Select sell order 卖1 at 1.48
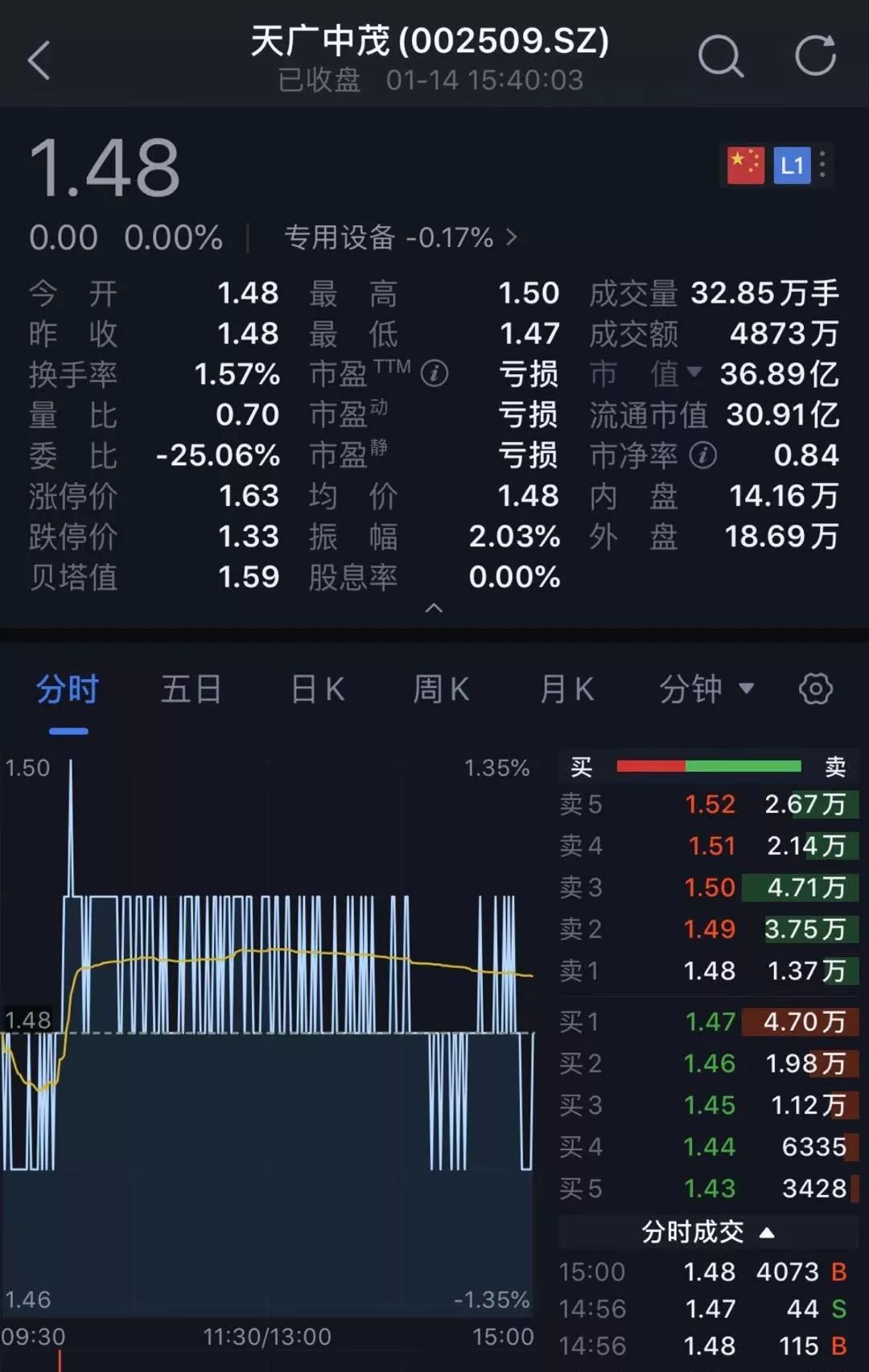 click(708, 971)
